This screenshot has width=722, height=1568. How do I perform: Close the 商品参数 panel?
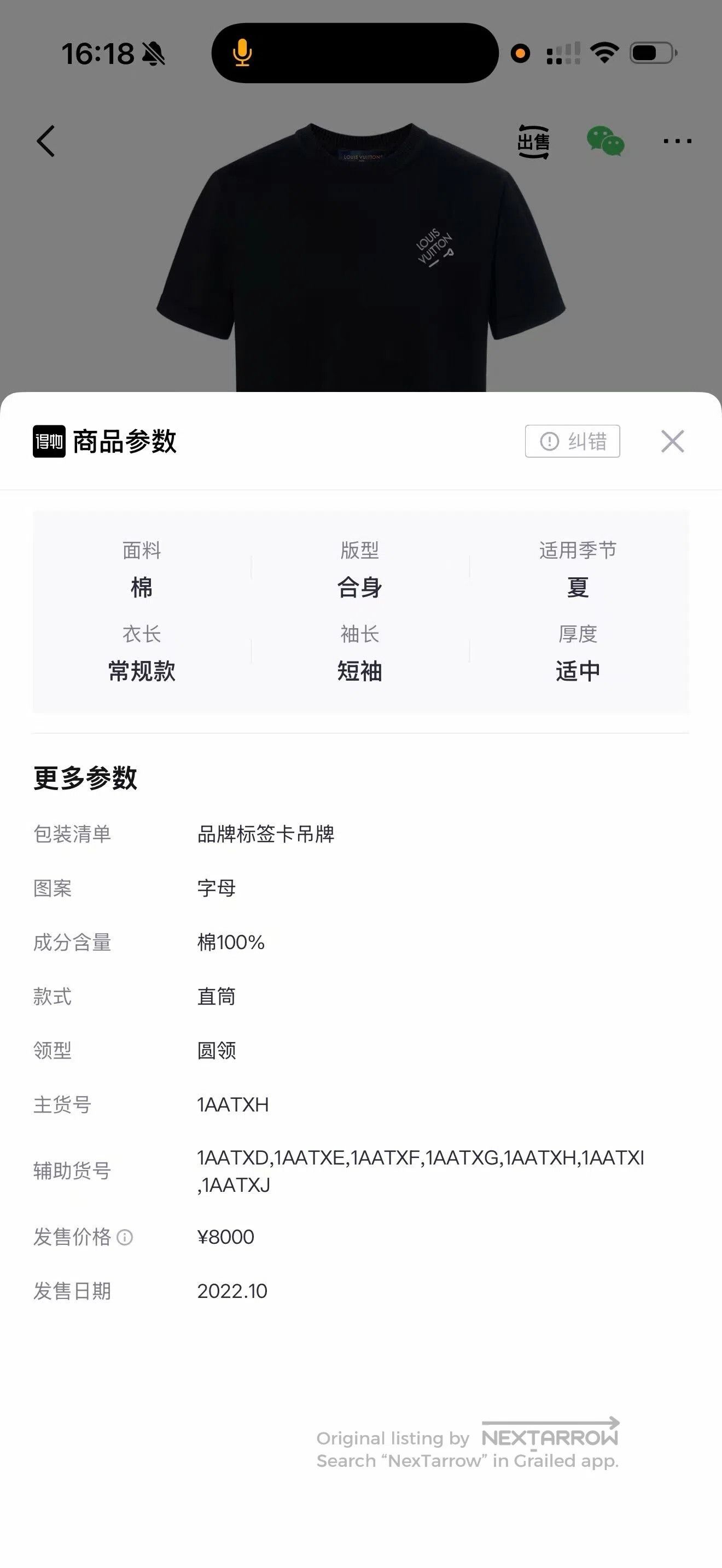672,441
